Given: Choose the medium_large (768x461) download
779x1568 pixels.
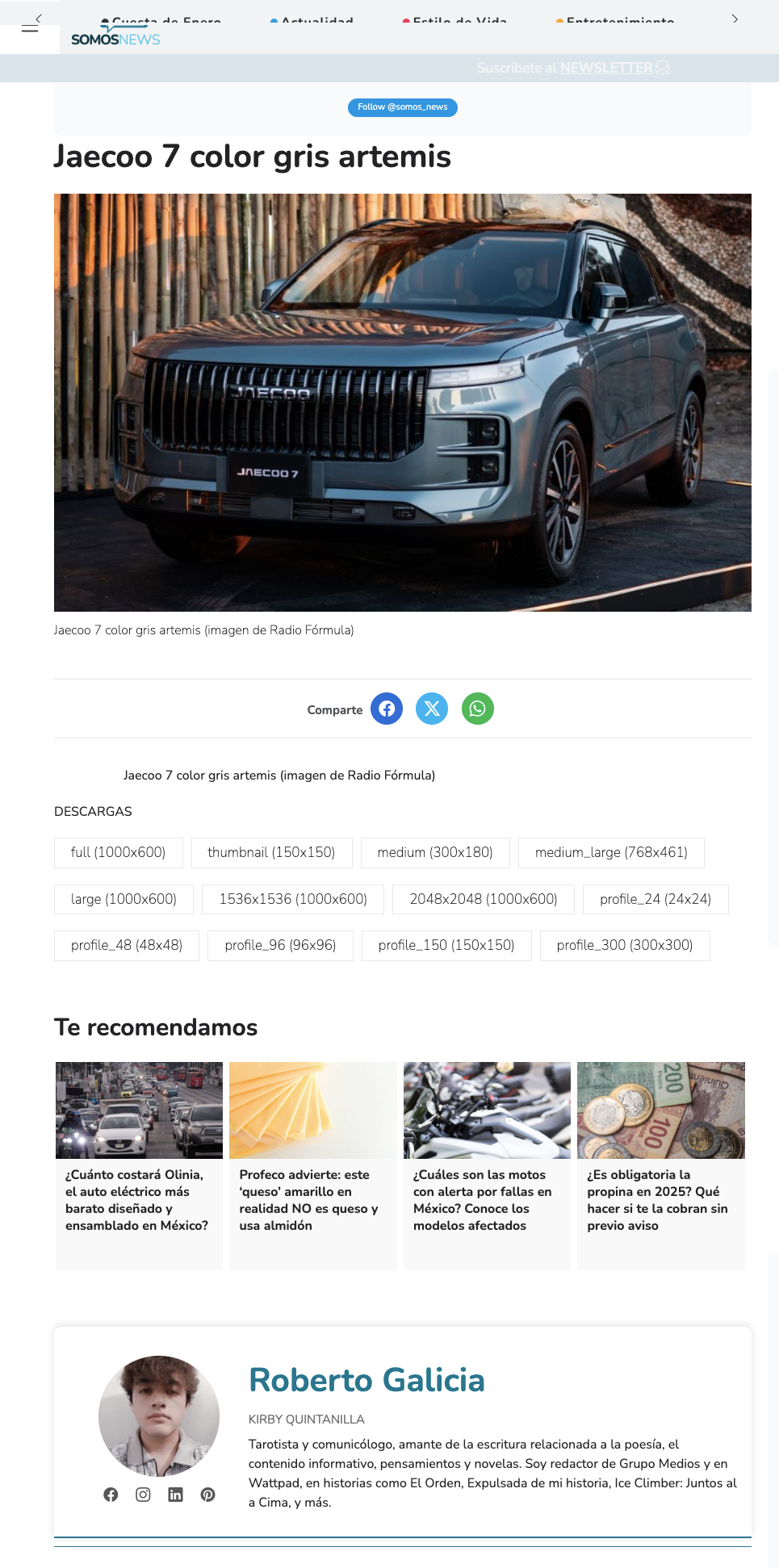Looking at the screenshot, I should [x=610, y=852].
